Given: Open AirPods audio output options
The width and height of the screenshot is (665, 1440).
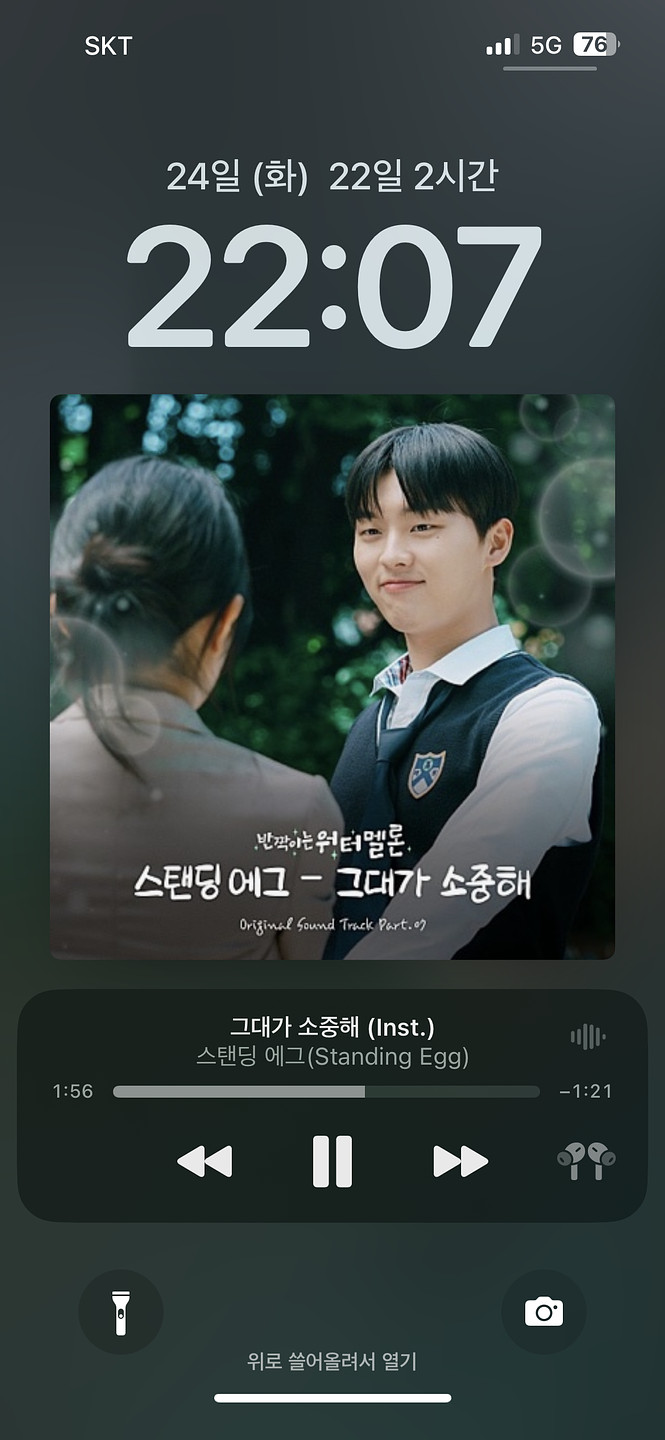Looking at the screenshot, I should coord(586,1160).
